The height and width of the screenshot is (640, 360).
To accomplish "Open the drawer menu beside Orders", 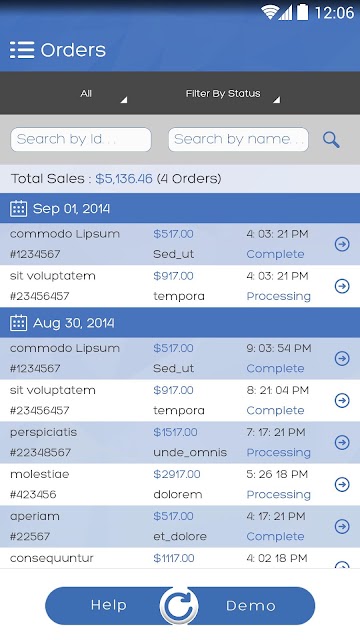I will [x=22, y=50].
